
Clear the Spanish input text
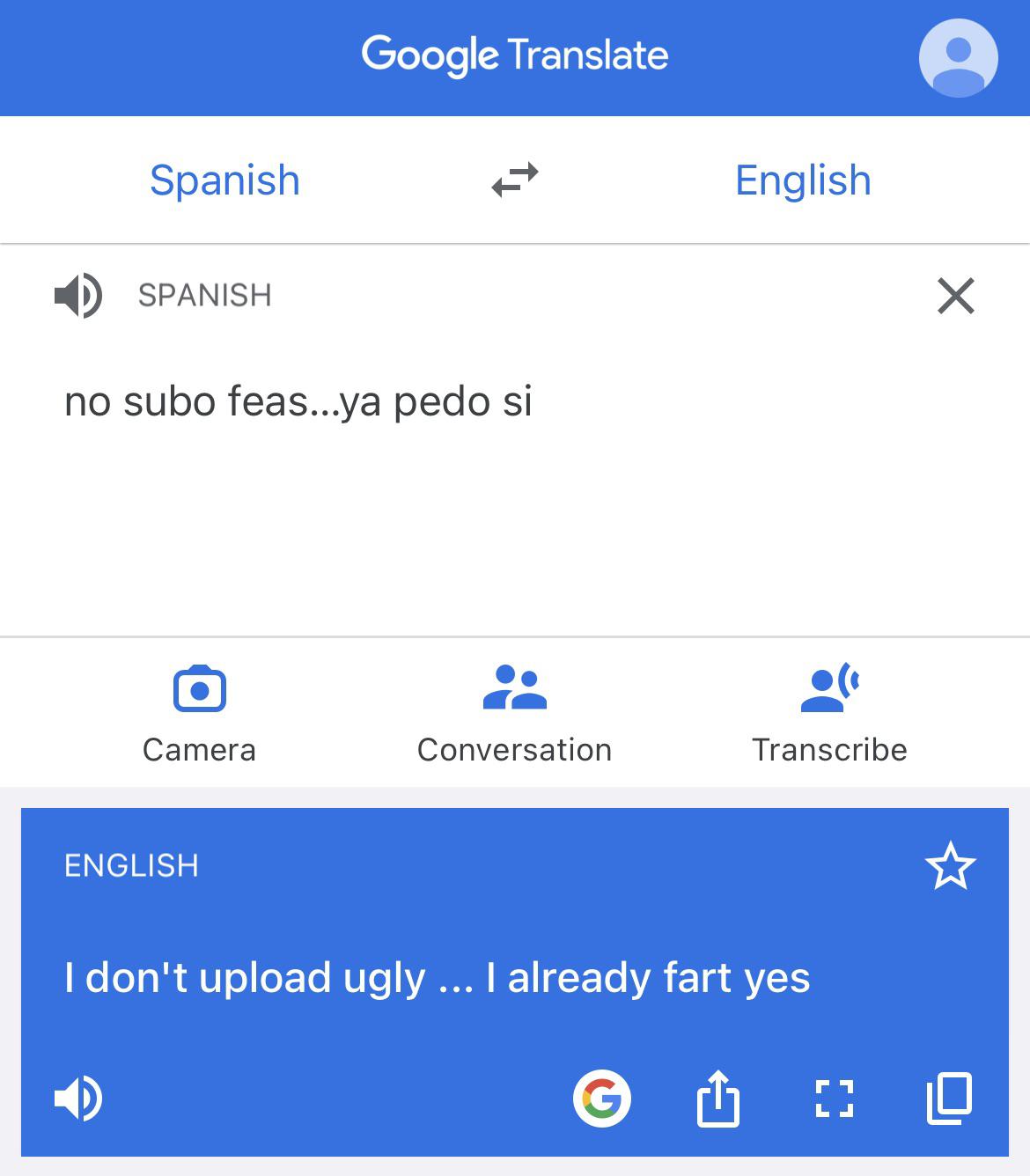(x=957, y=297)
